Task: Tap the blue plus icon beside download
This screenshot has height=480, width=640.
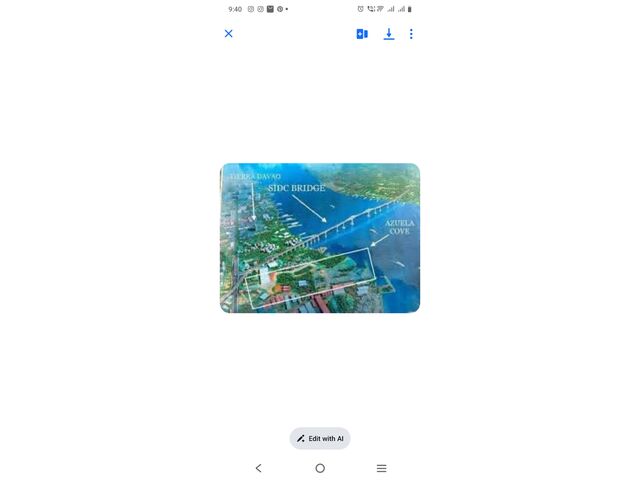Action: [362, 34]
